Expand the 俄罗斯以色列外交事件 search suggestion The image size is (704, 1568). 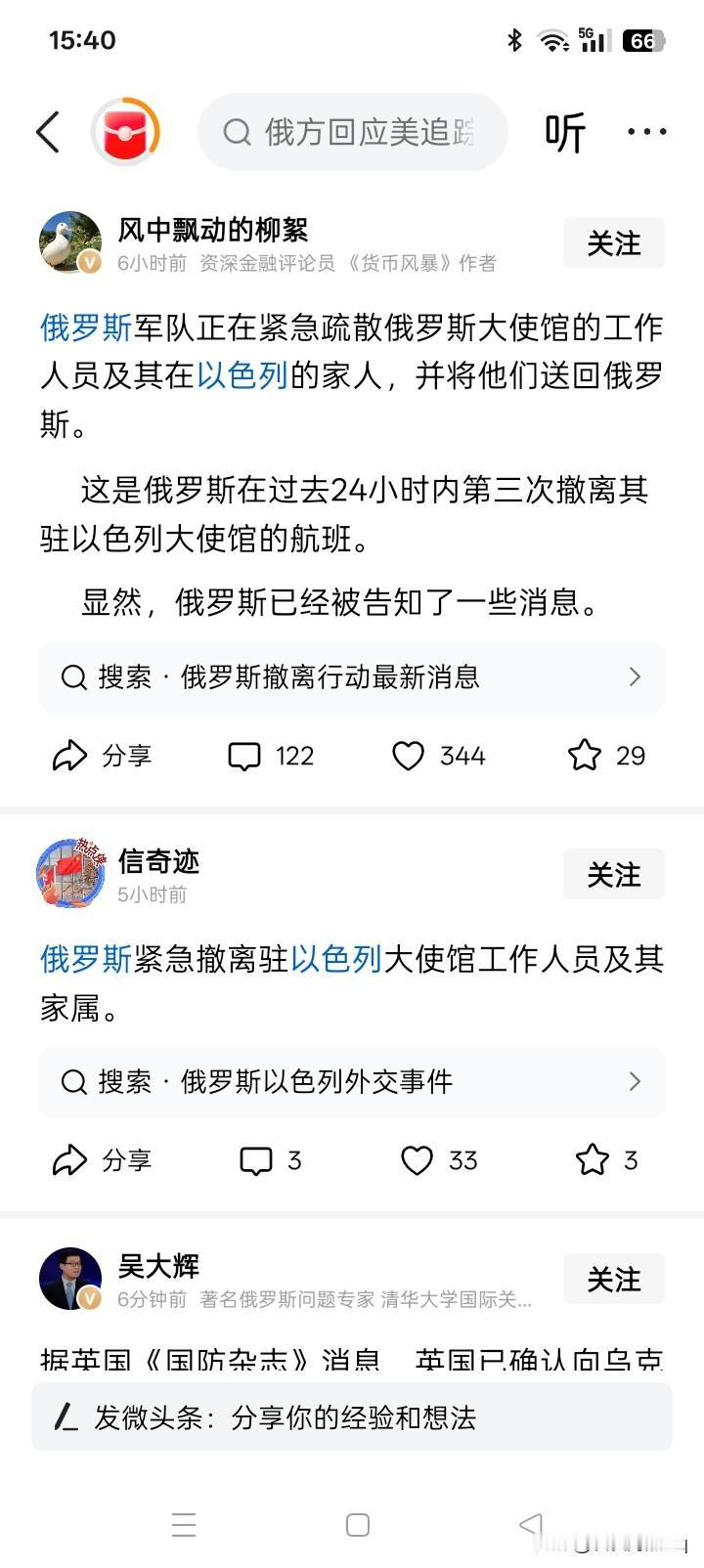pos(636,1081)
